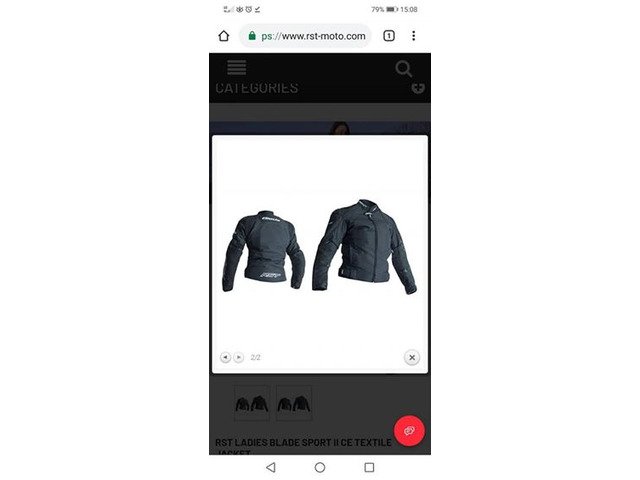This screenshot has width=640, height=480.
Task: Select the first jacket thumbnail
Action: [252, 402]
